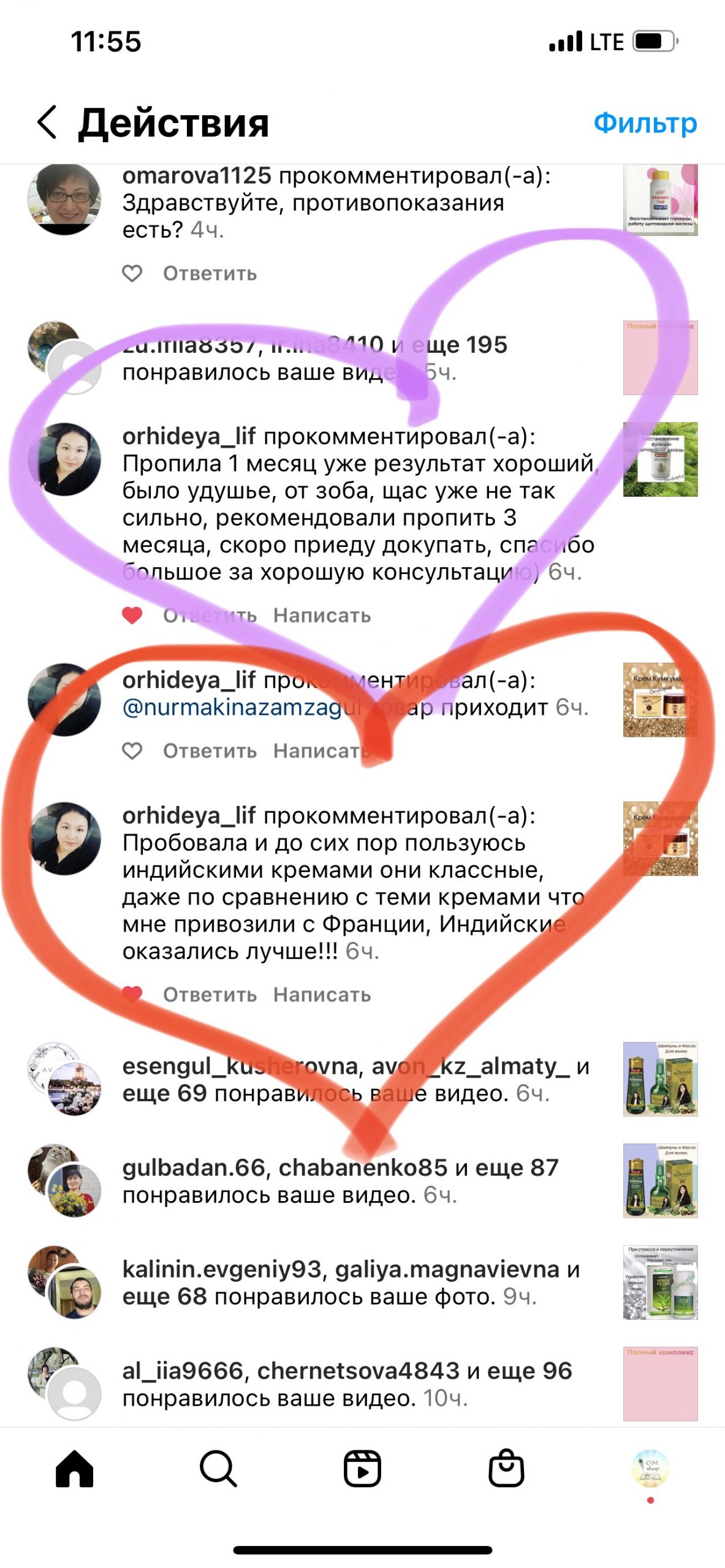This screenshot has width=725, height=1568.
Task: Open the al_iia9666 video likes notification
Action: (346, 1384)
